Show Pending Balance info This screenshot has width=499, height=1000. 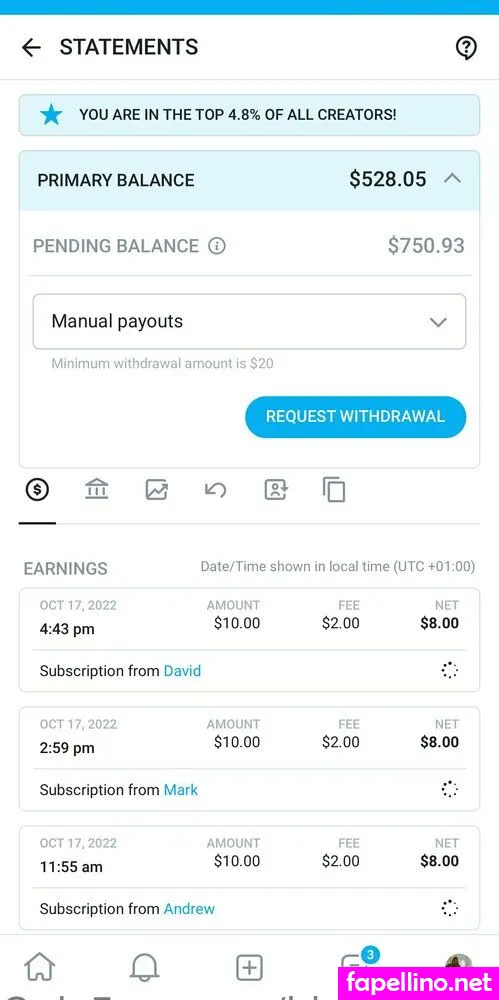(x=217, y=246)
